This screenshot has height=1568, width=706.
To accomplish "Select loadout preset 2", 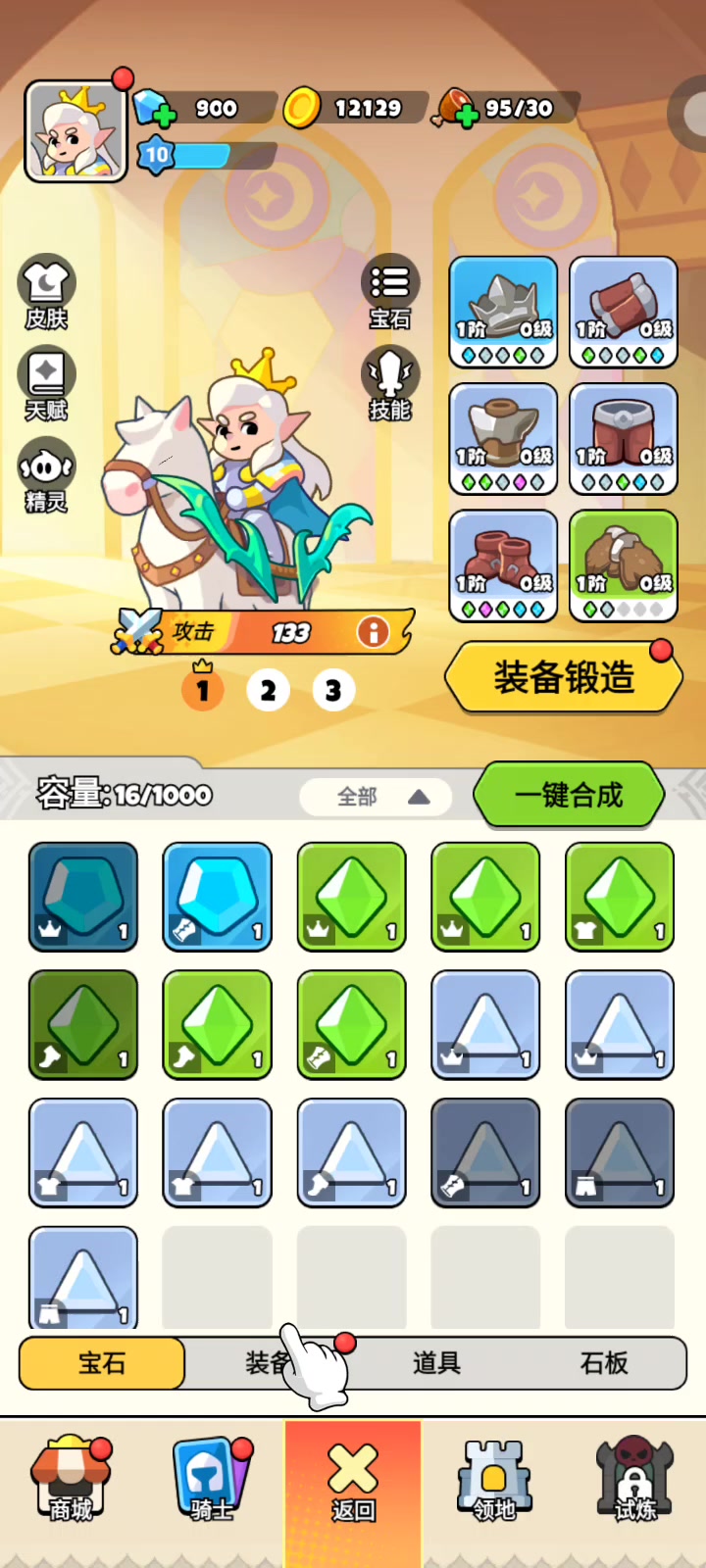I will coord(268,691).
